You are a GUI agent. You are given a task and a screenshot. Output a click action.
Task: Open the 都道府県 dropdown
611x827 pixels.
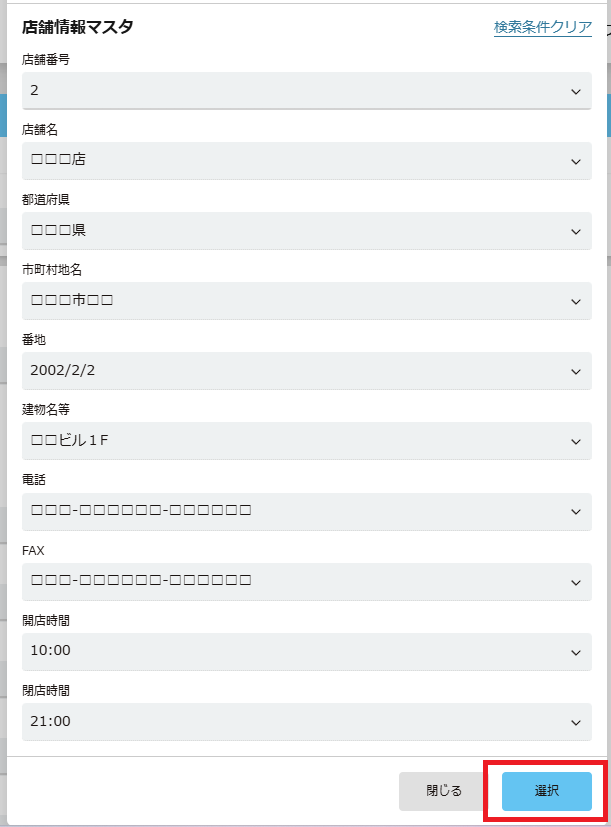tap(306, 231)
